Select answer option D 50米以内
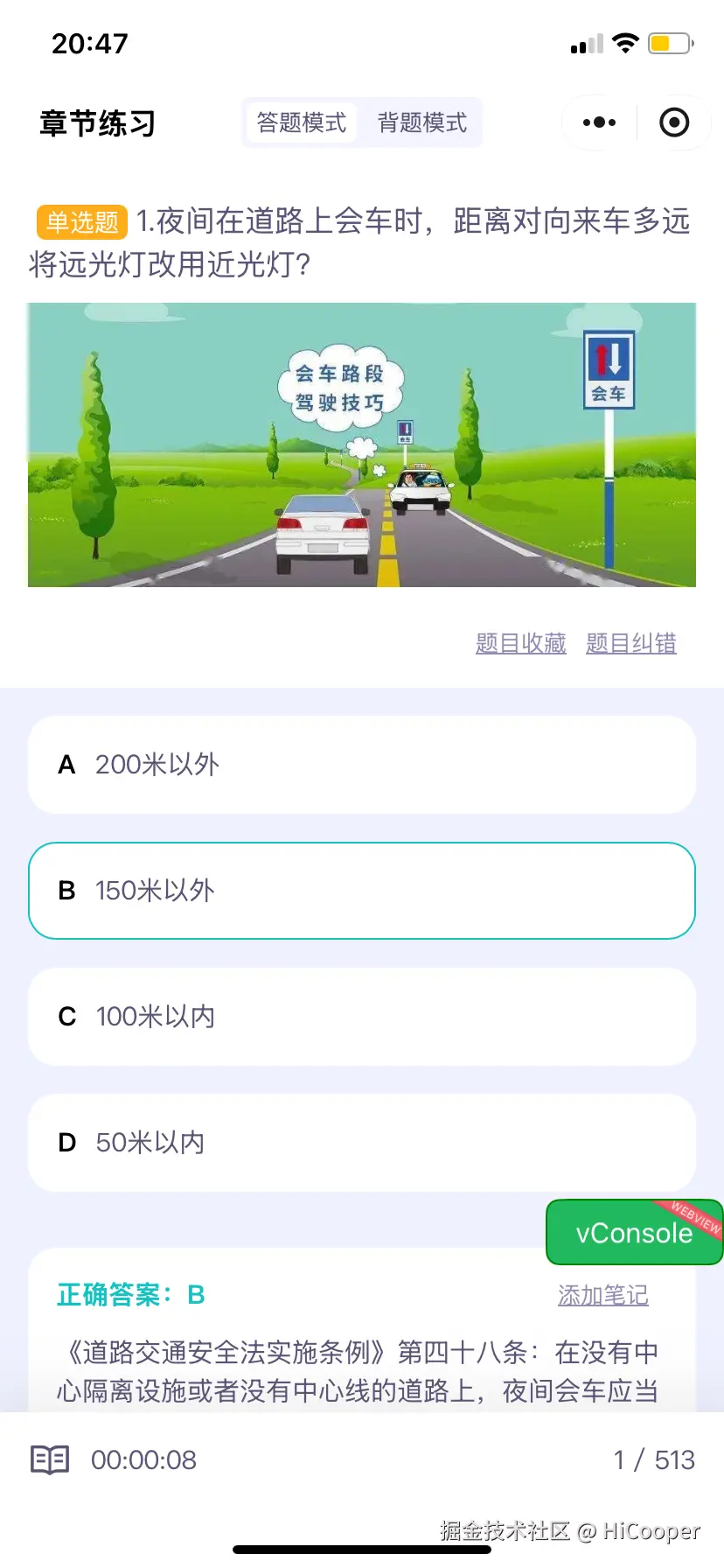 point(362,1143)
